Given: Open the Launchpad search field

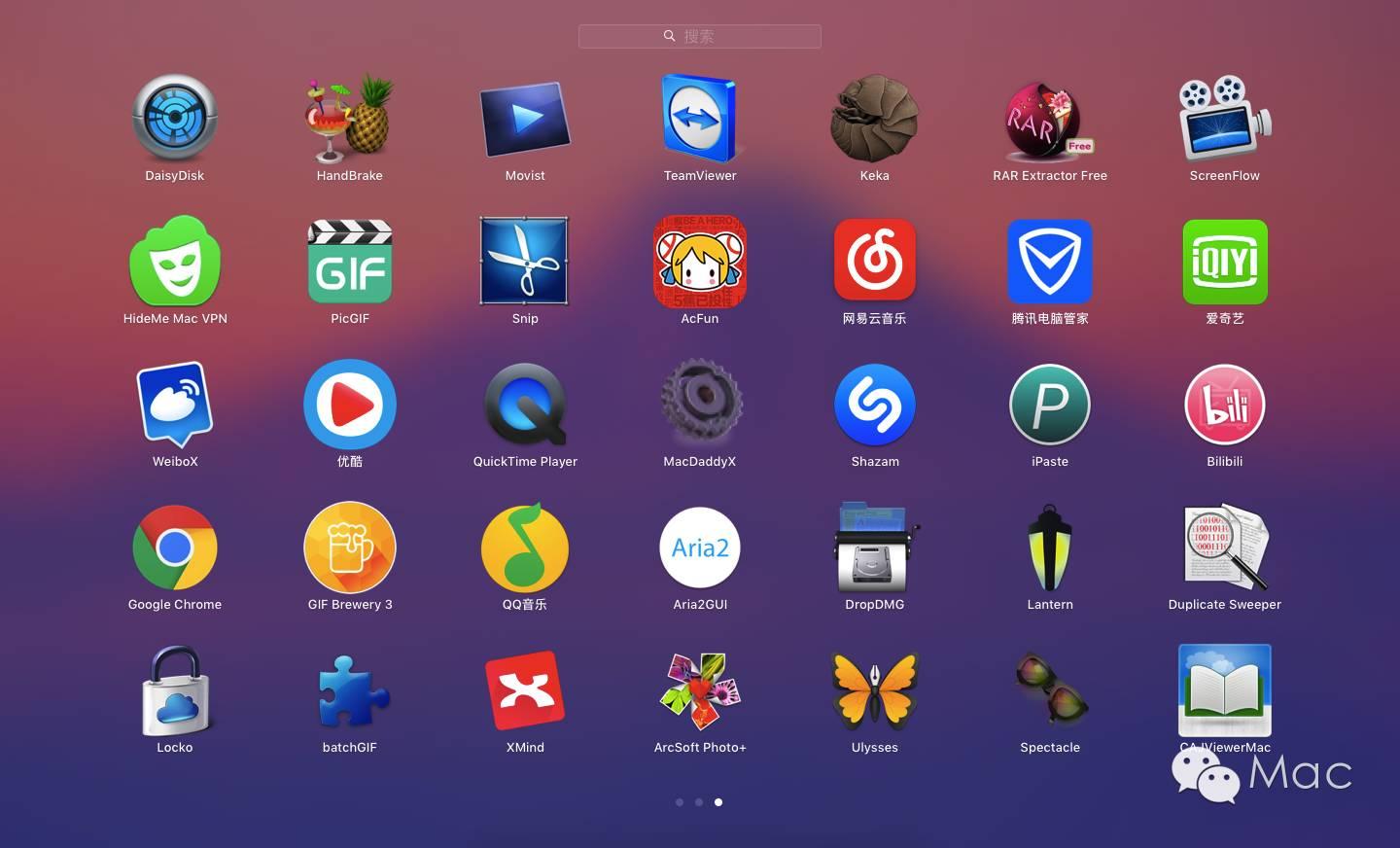Looking at the screenshot, I should point(700,36).
